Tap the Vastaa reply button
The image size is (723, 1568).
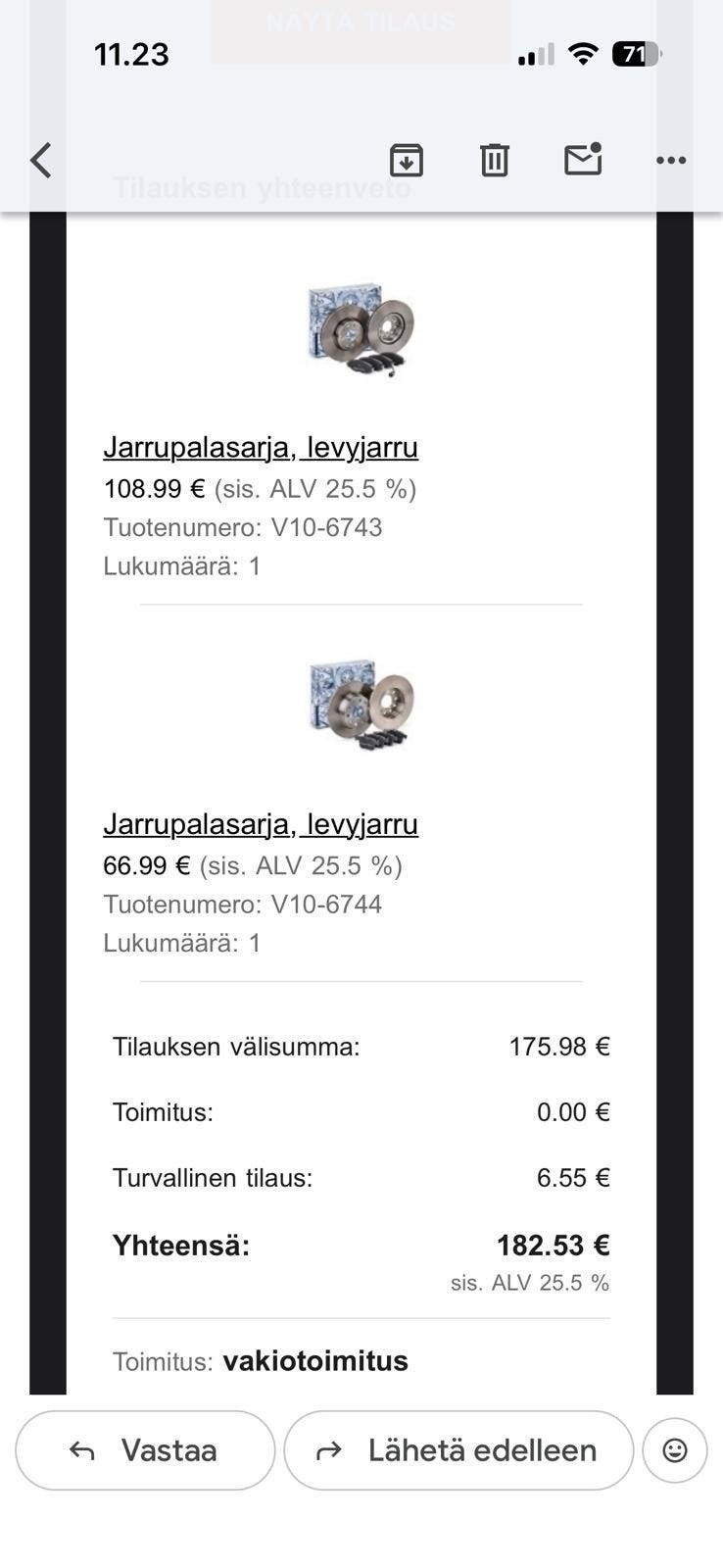(x=145, y=1450)
